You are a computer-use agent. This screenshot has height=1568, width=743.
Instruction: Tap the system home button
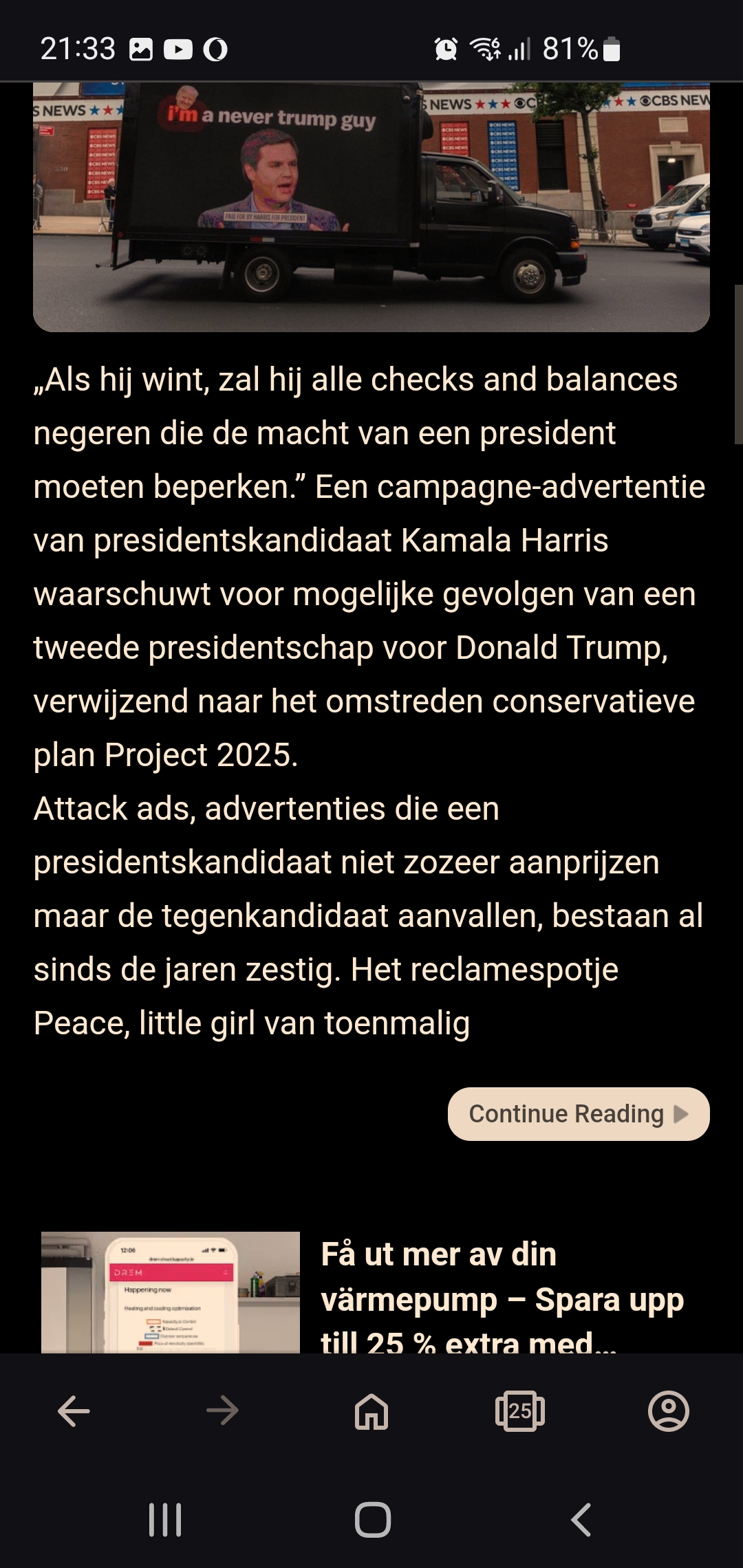pos(372,1520)
